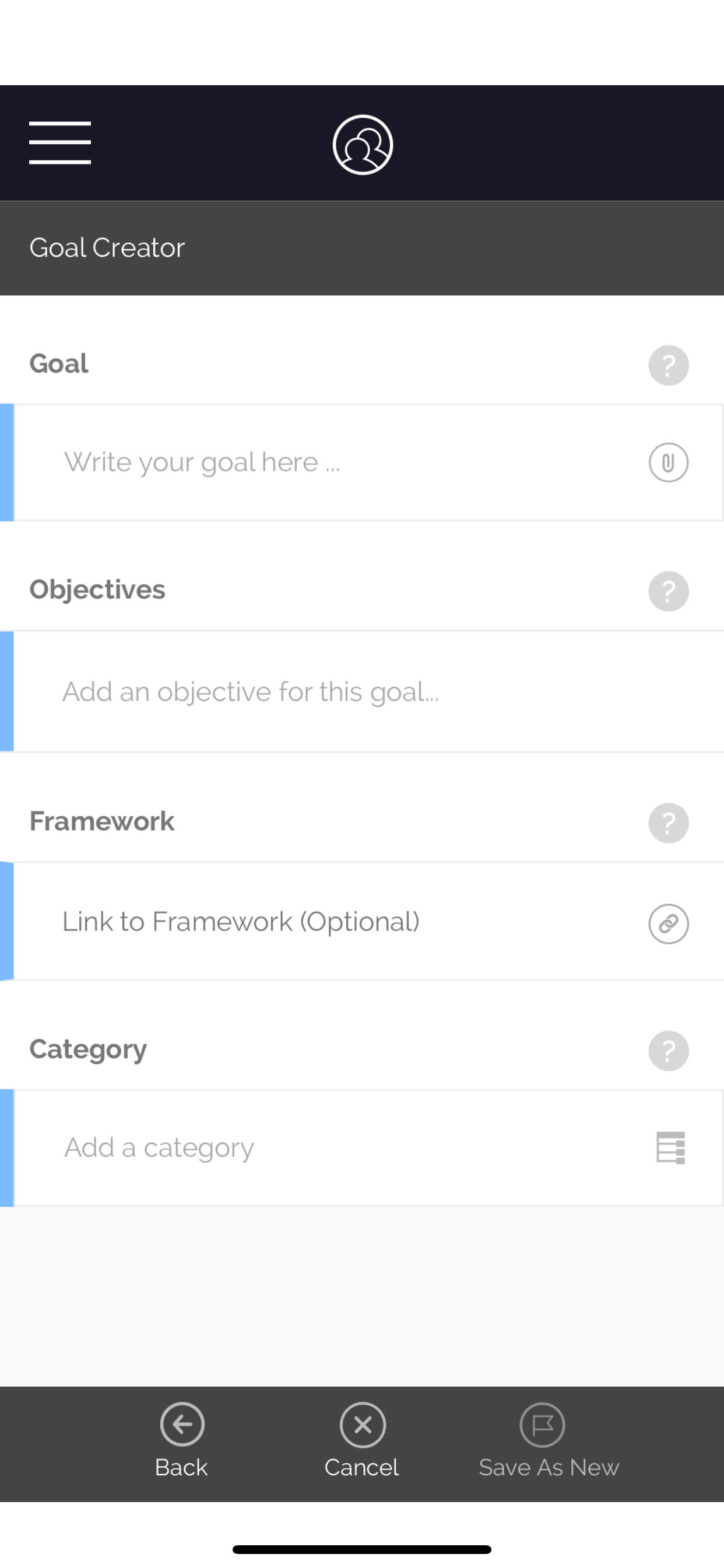The width and height of the screenshot is (724, 1568).
Task: Click the objective input field
Action: pyautogui.click(x=304, y=691)
